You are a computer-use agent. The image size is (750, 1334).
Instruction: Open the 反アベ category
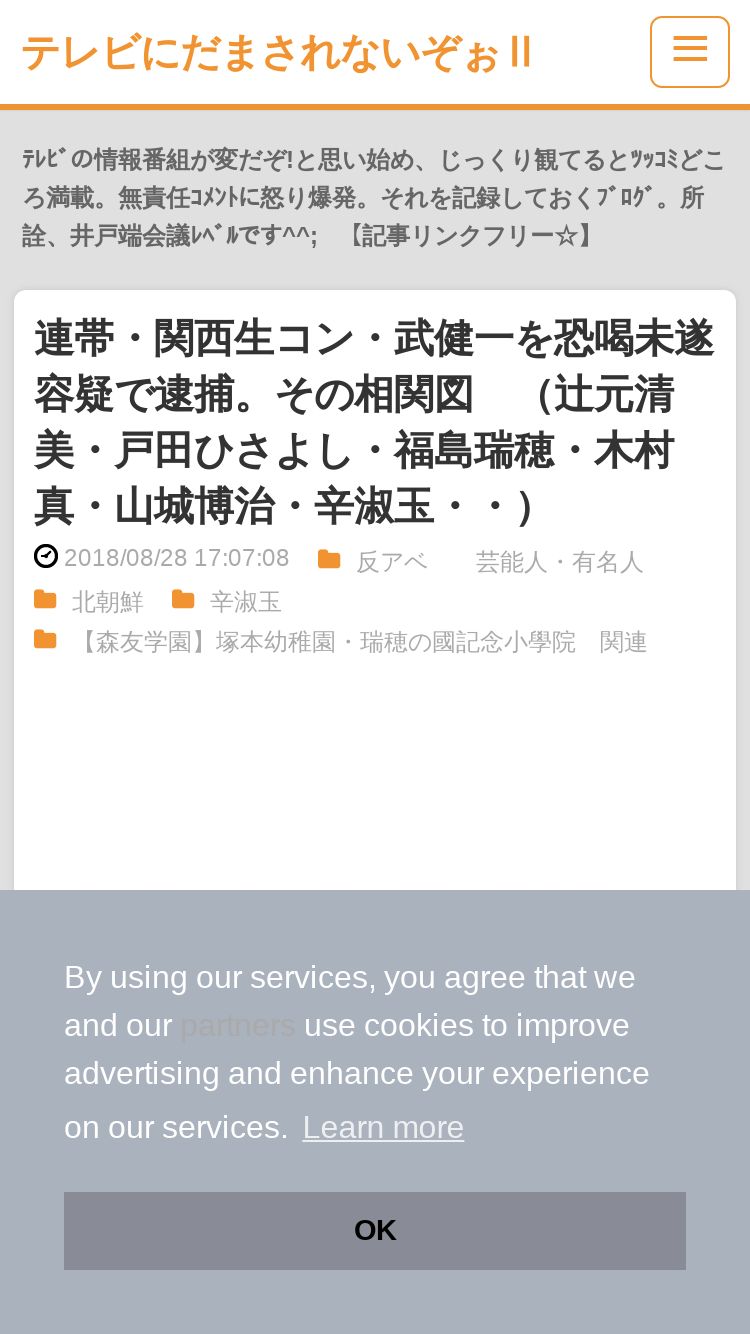pyautogui.click(x=392, y=561)
